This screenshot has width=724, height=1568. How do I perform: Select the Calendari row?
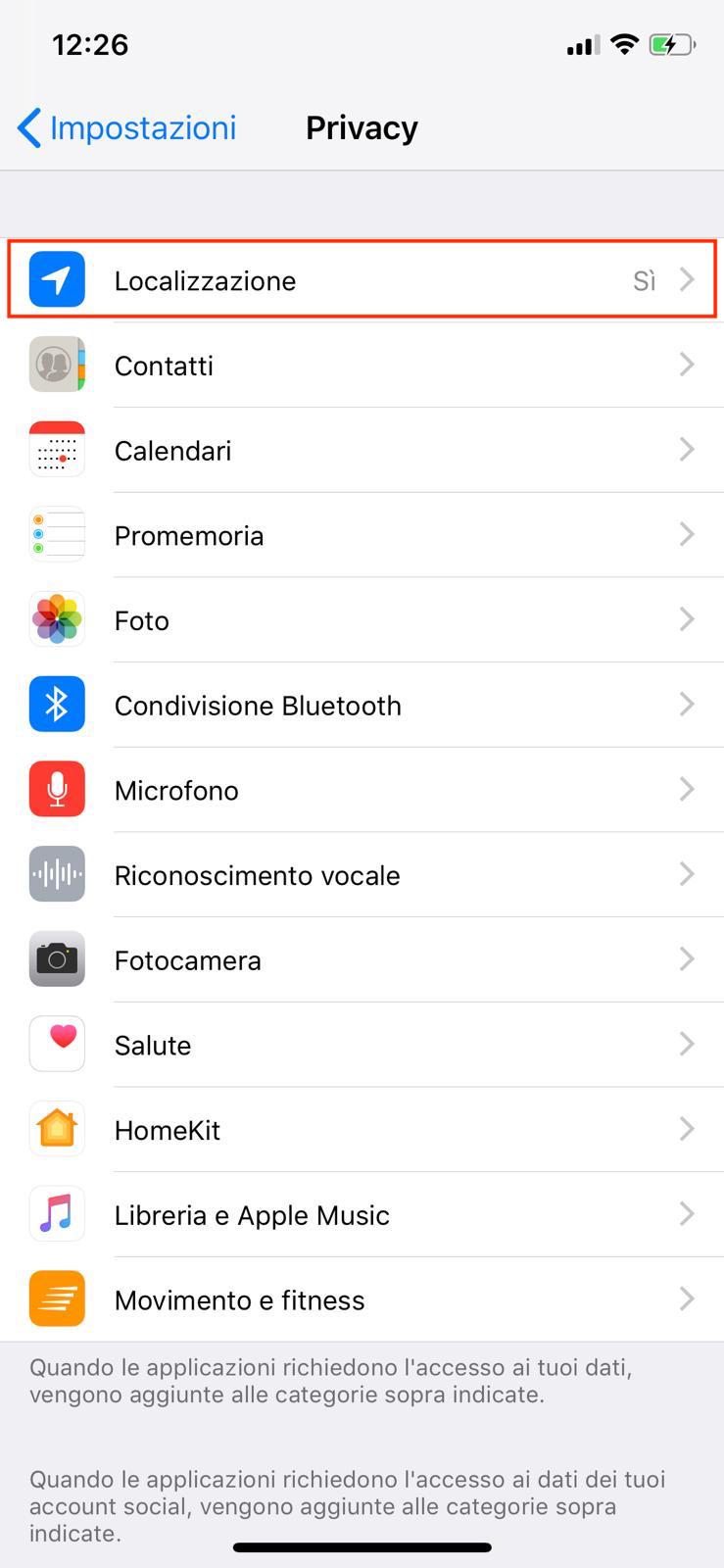362,451
